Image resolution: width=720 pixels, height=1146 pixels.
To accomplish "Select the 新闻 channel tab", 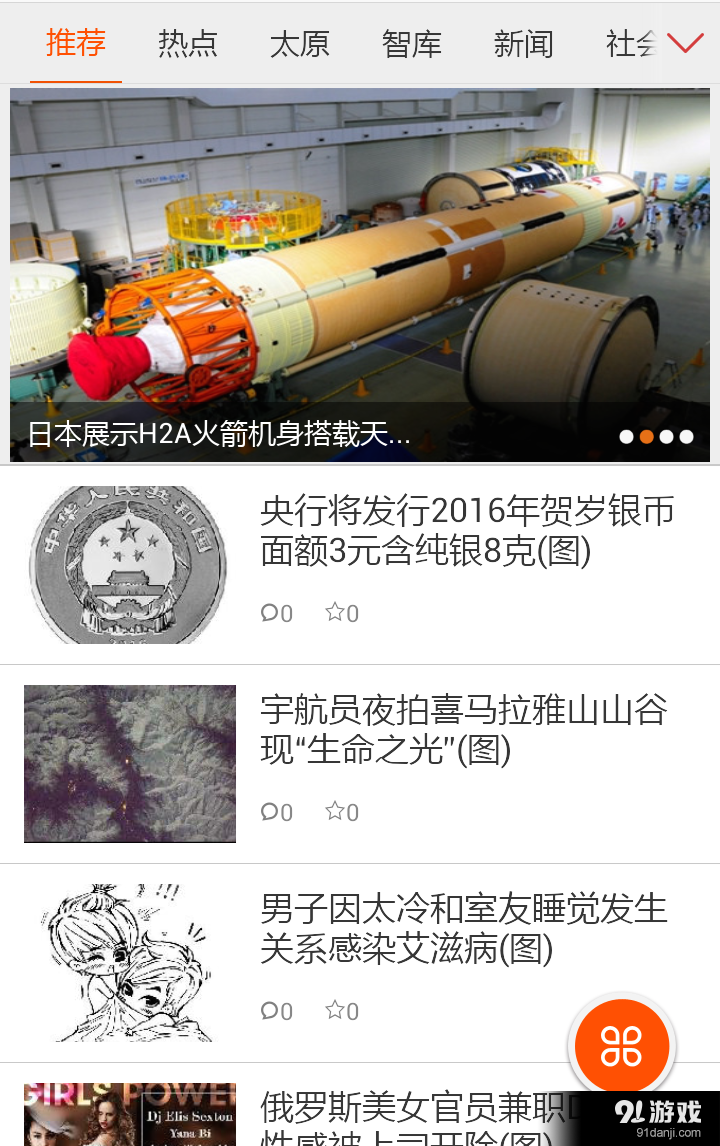I will (x=523, y=44).
